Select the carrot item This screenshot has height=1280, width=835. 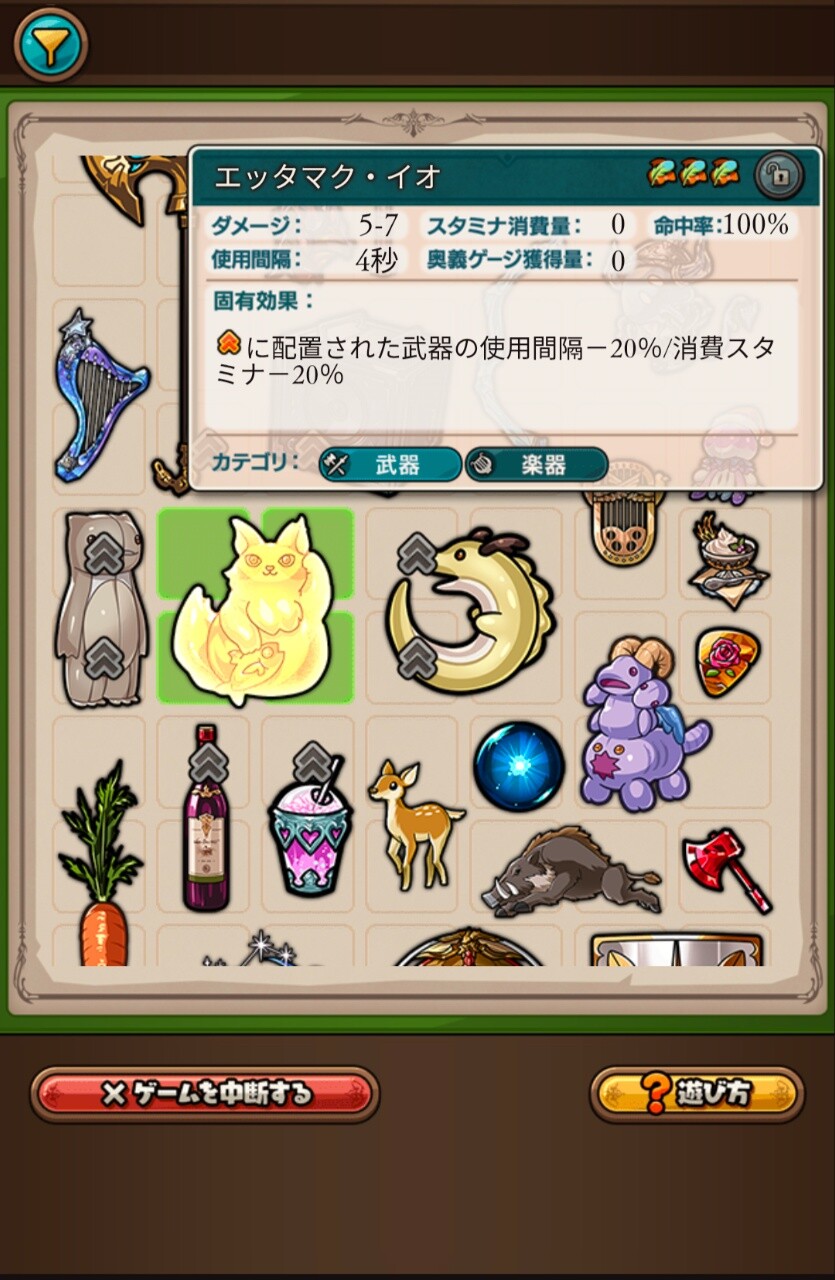tap(100, 870)
